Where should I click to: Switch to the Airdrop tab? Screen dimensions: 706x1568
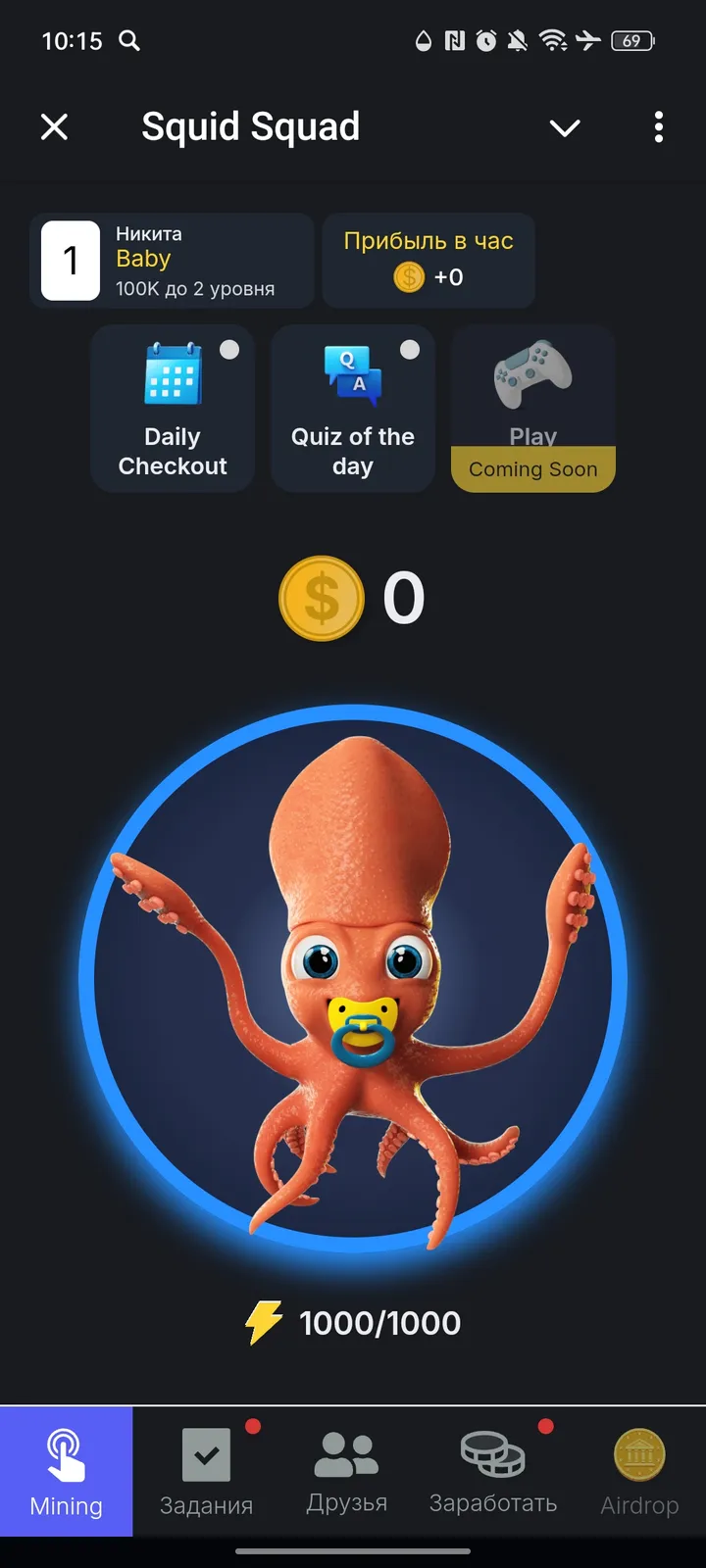638,1470
